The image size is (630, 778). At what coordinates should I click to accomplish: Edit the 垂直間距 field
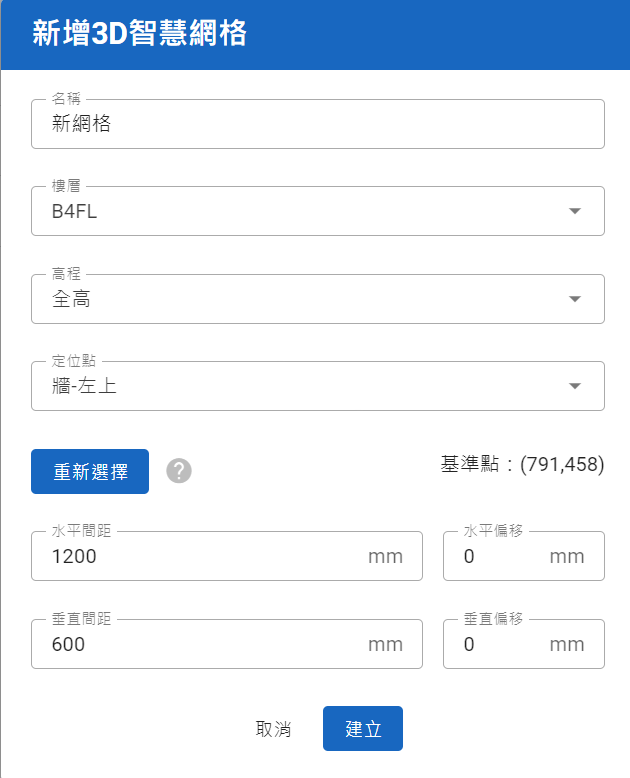[200, 645]
